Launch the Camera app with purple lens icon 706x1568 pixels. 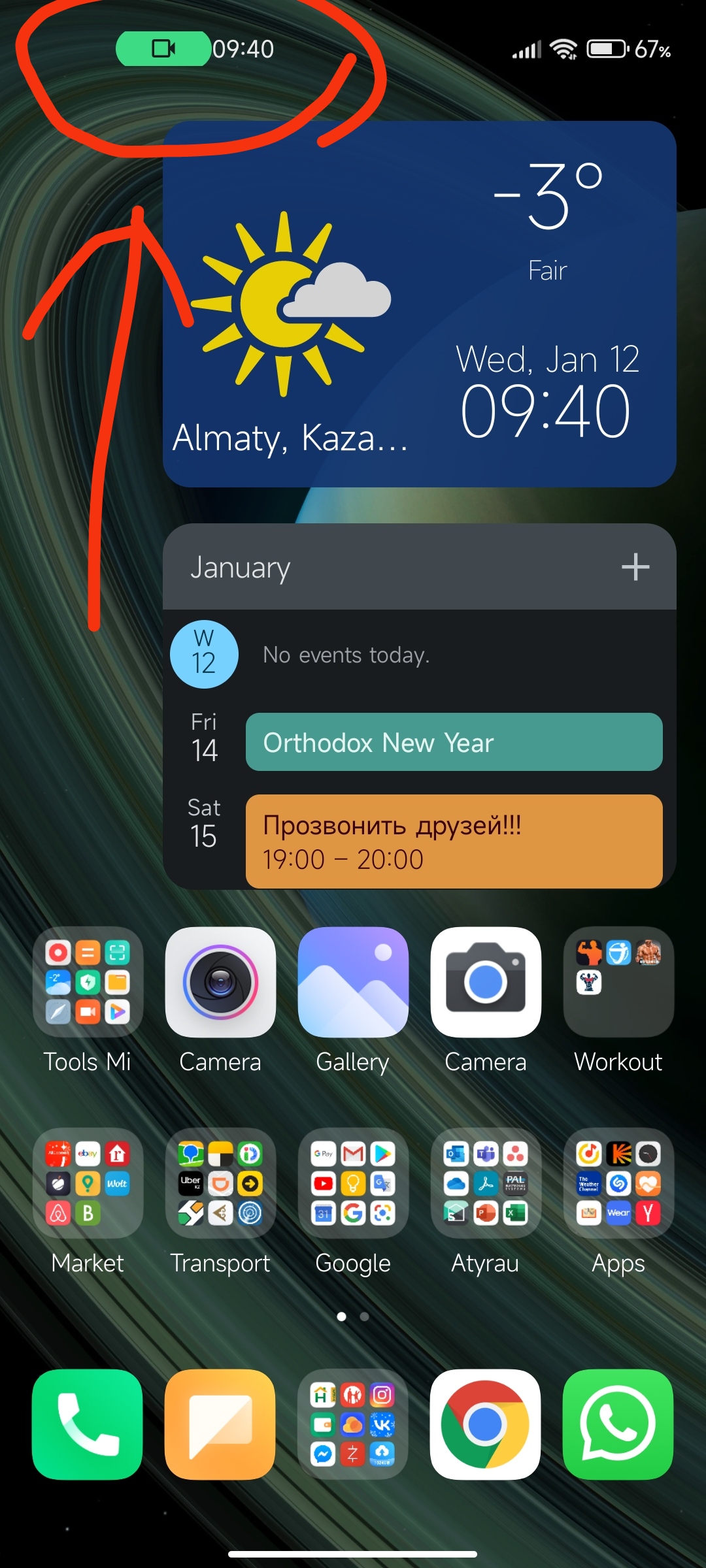click(220, 982)
